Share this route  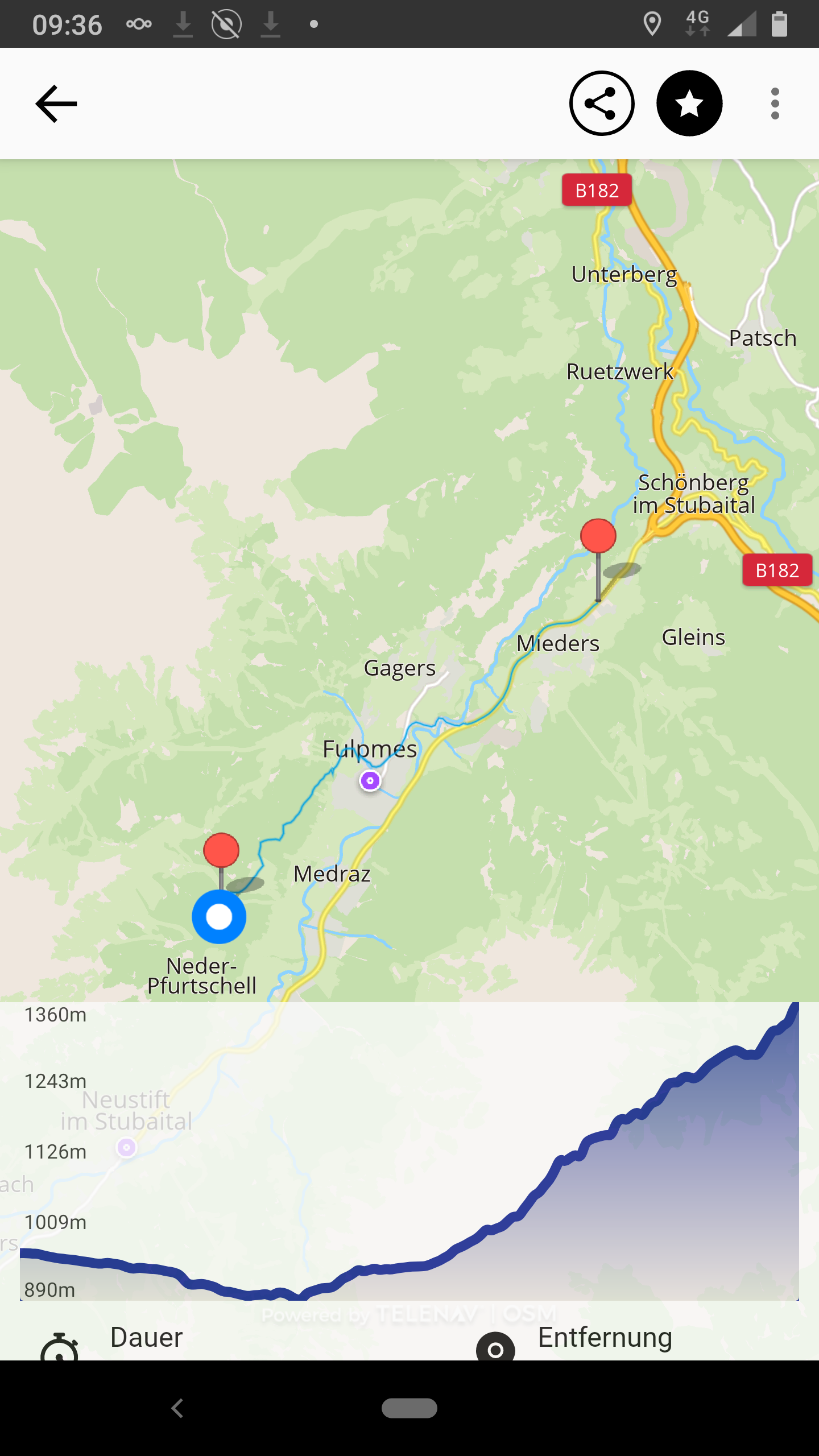602,104
